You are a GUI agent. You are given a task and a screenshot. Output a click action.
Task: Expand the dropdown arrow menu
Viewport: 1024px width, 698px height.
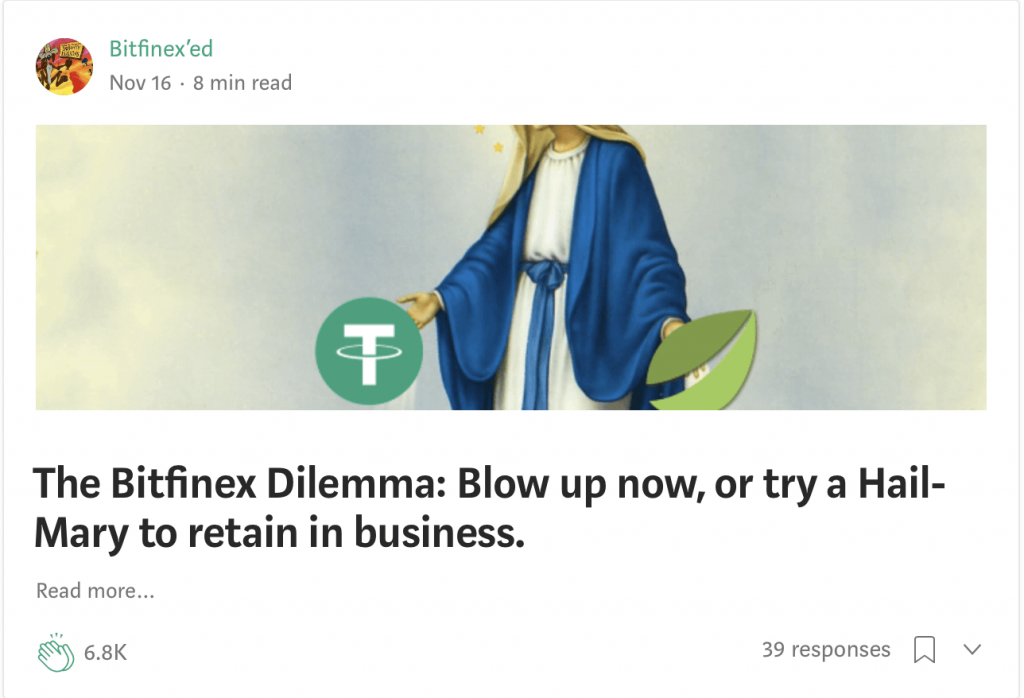[x=972, y=650]
